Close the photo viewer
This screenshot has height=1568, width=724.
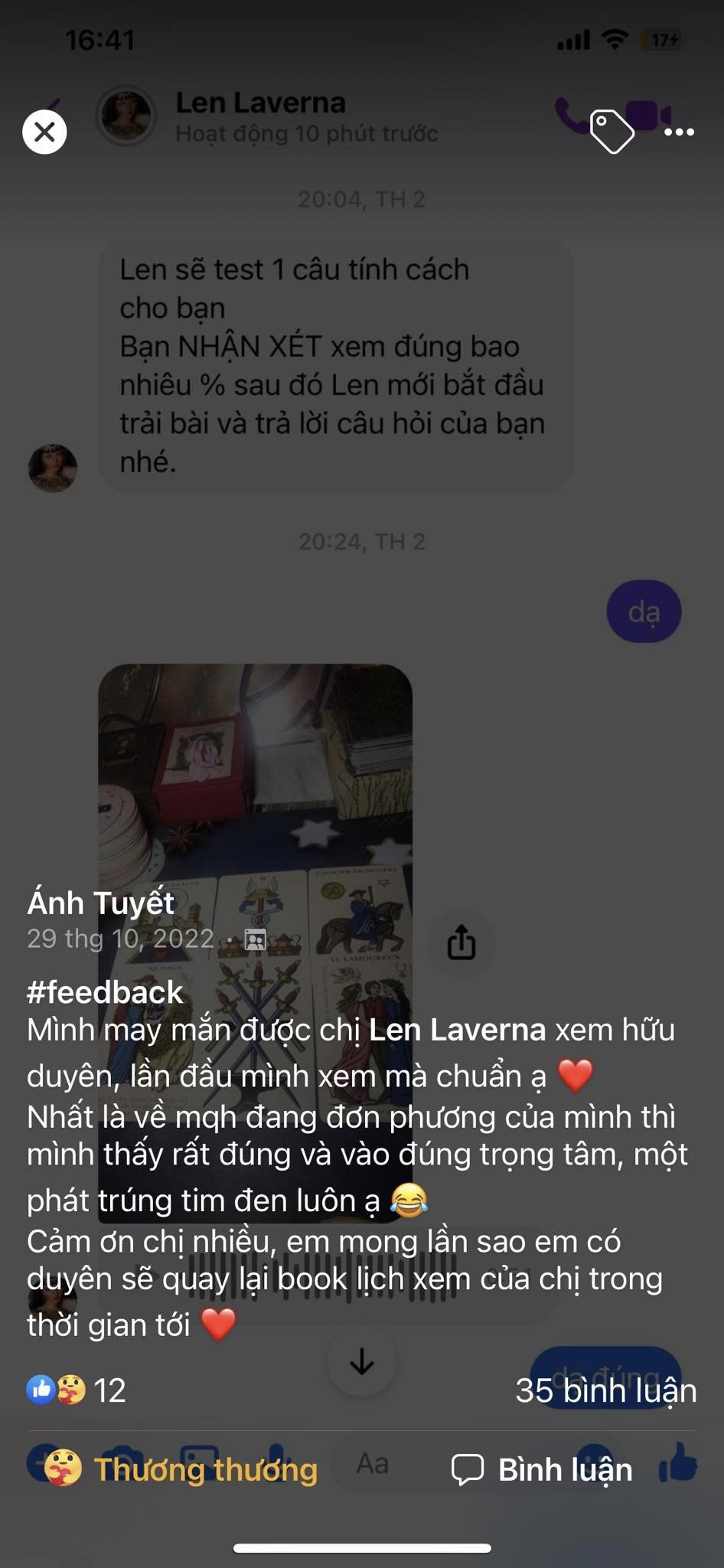pyautogui.click(x=44, y=132)
